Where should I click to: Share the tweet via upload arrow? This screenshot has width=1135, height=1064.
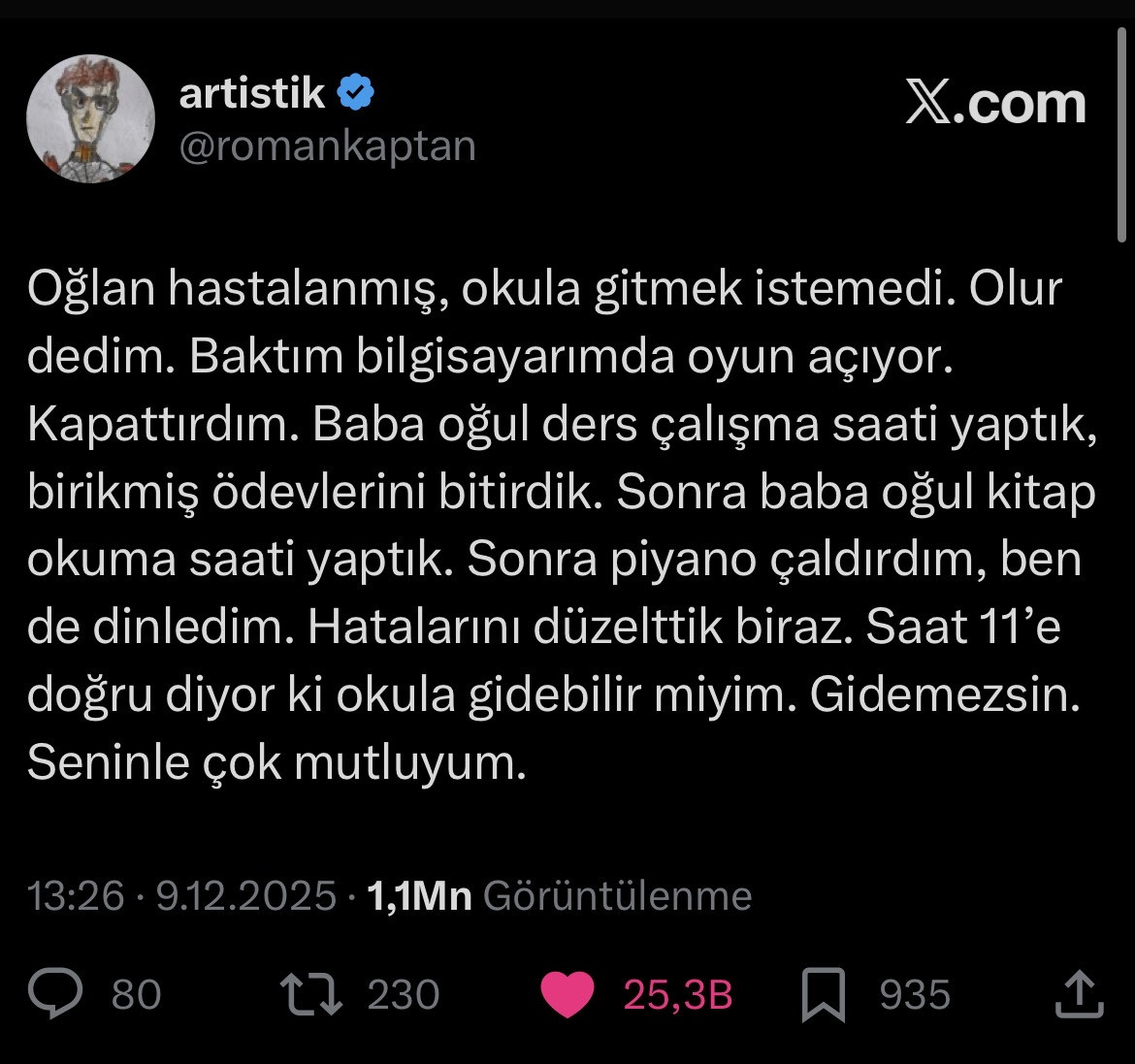[1078, 995]
